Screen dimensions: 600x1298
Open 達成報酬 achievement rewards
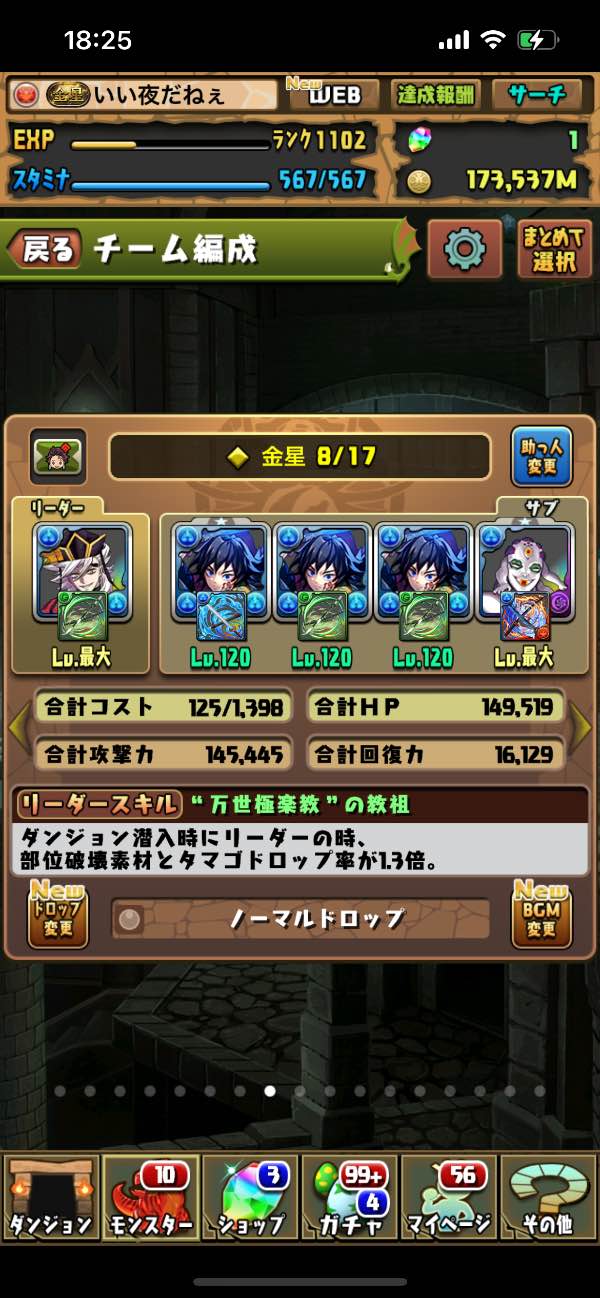coord(436,95)
